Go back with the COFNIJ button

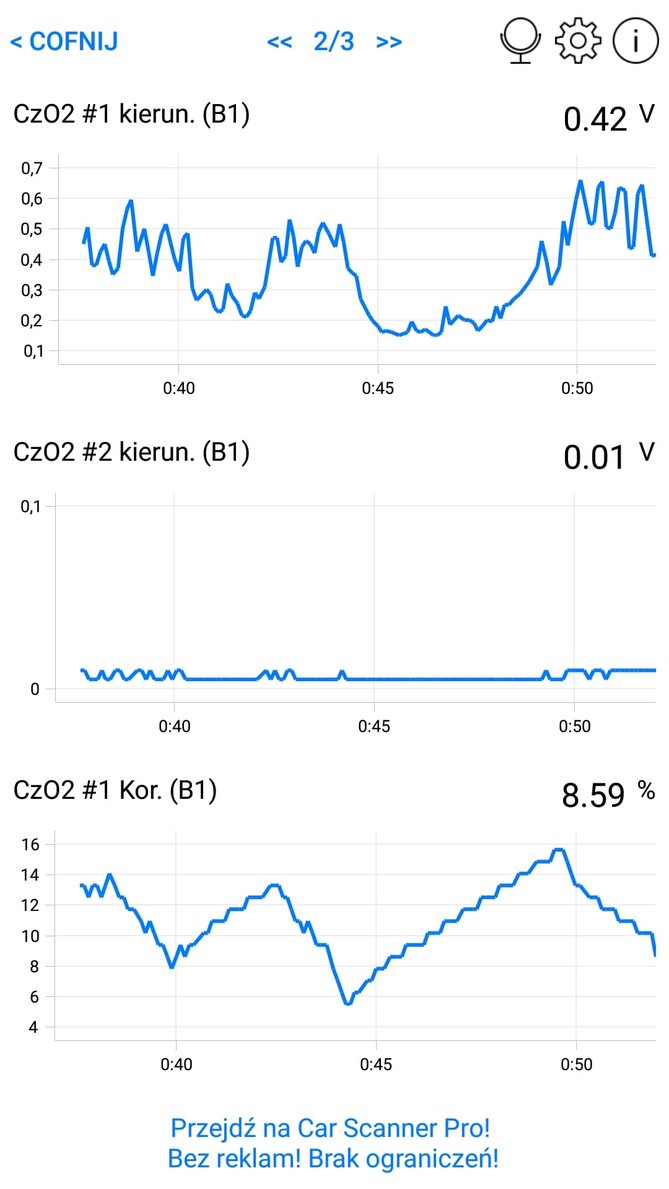64,42
